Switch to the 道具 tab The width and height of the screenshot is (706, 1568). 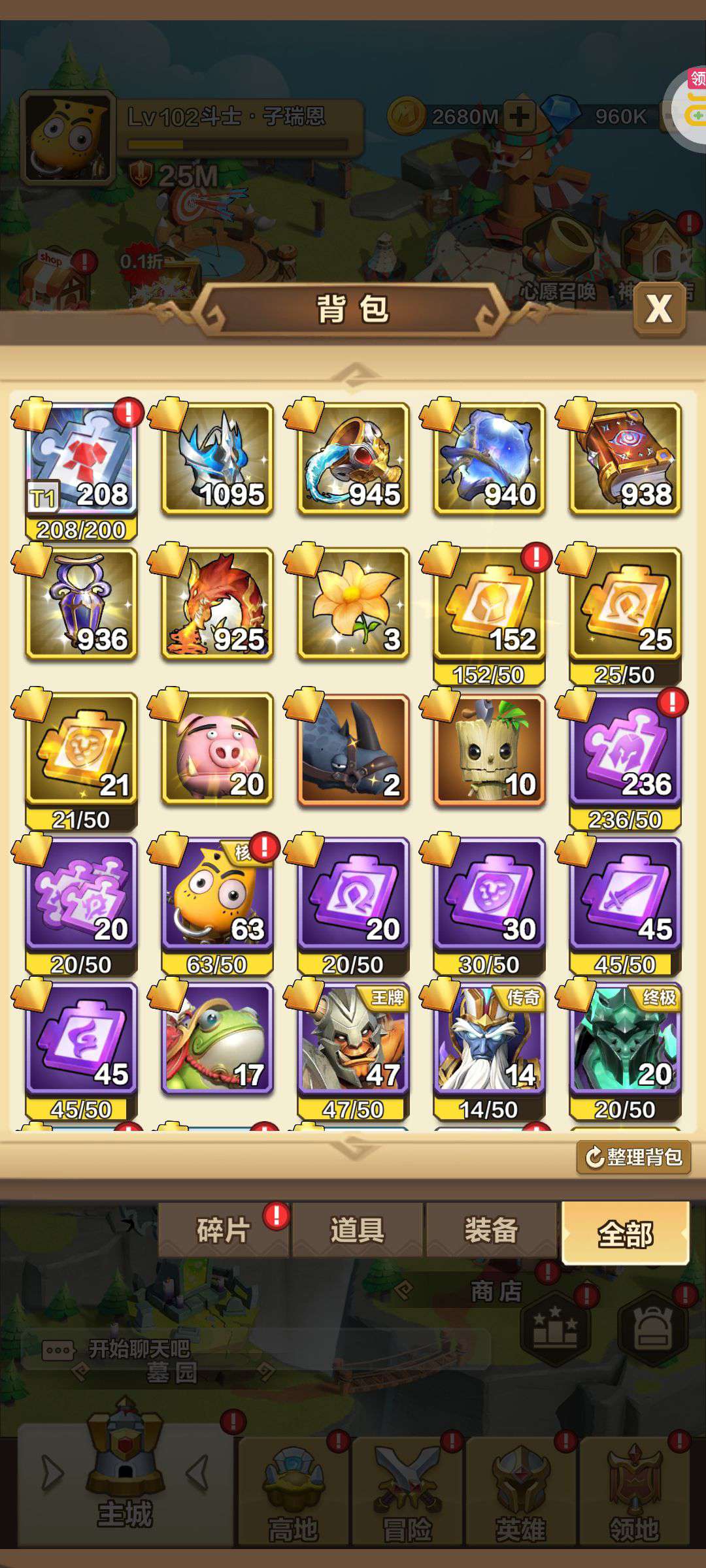coord(357,1230)
